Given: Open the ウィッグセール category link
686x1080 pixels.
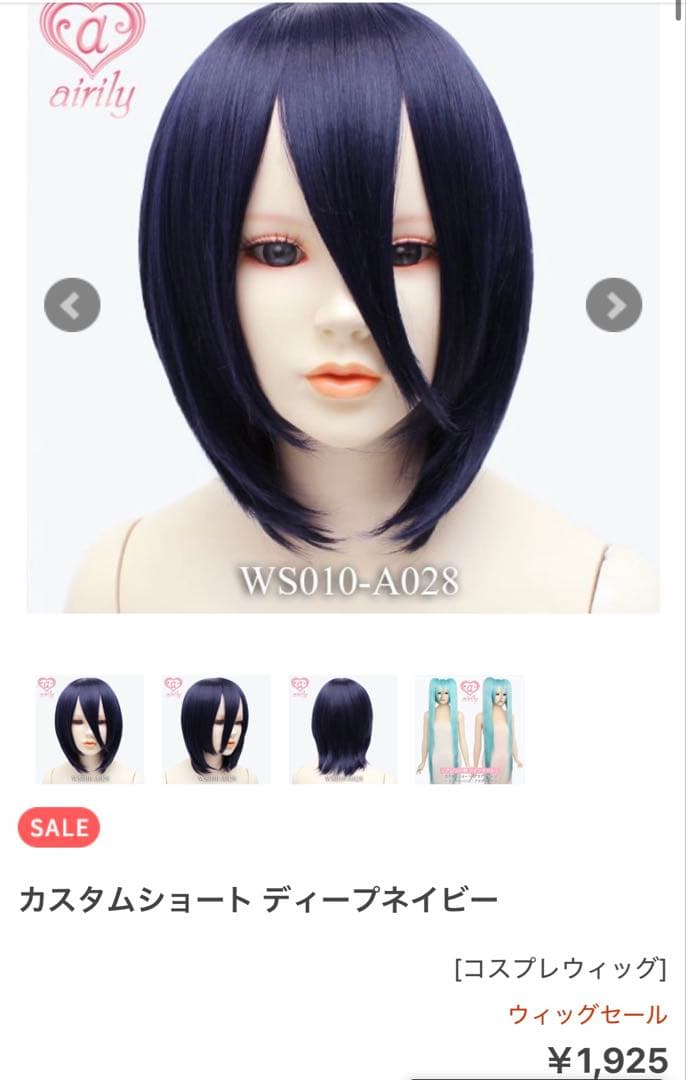Looking at the screenshot, I should 587,1015.
